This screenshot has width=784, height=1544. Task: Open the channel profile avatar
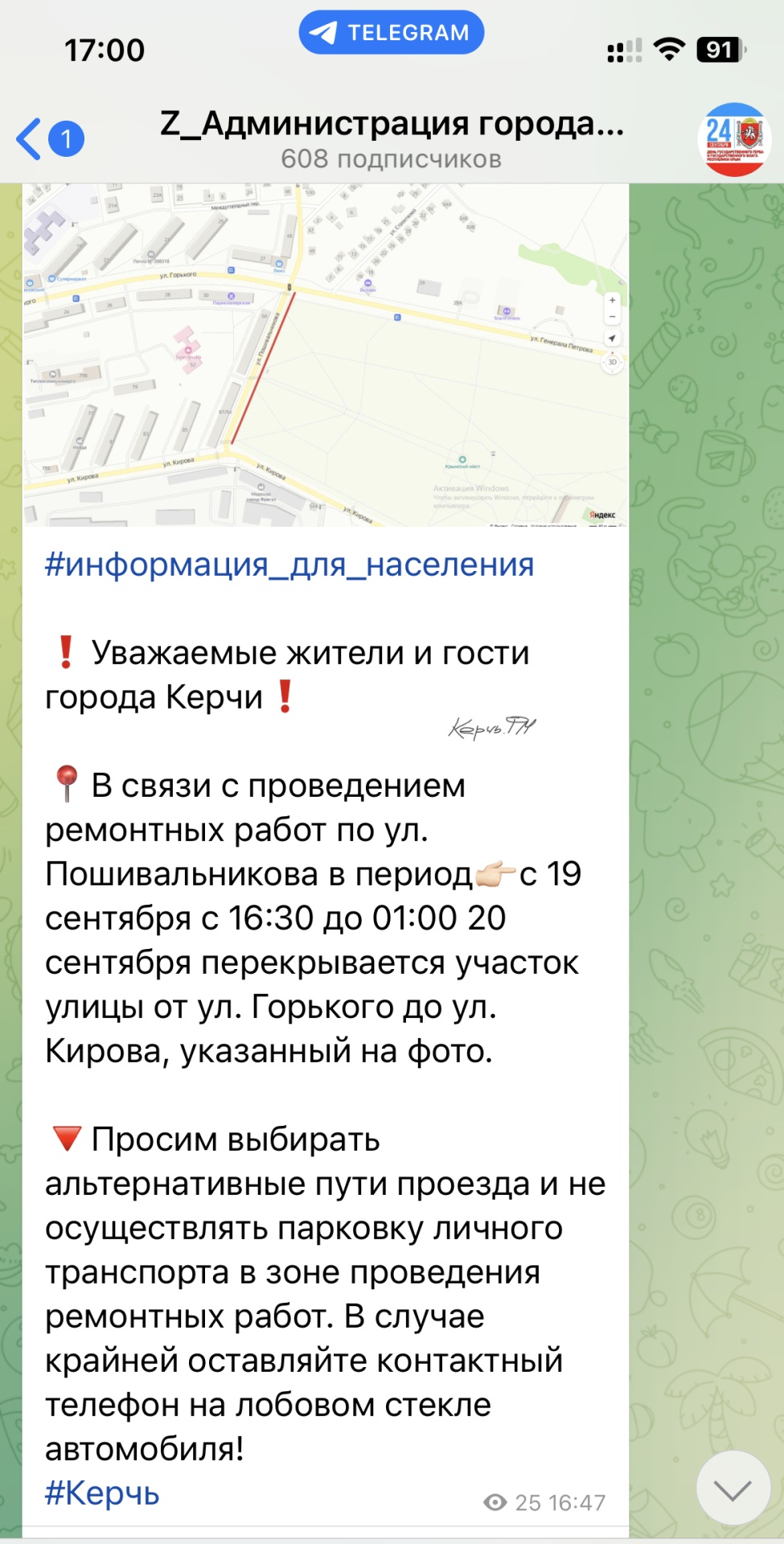click(x=734, y=139)
